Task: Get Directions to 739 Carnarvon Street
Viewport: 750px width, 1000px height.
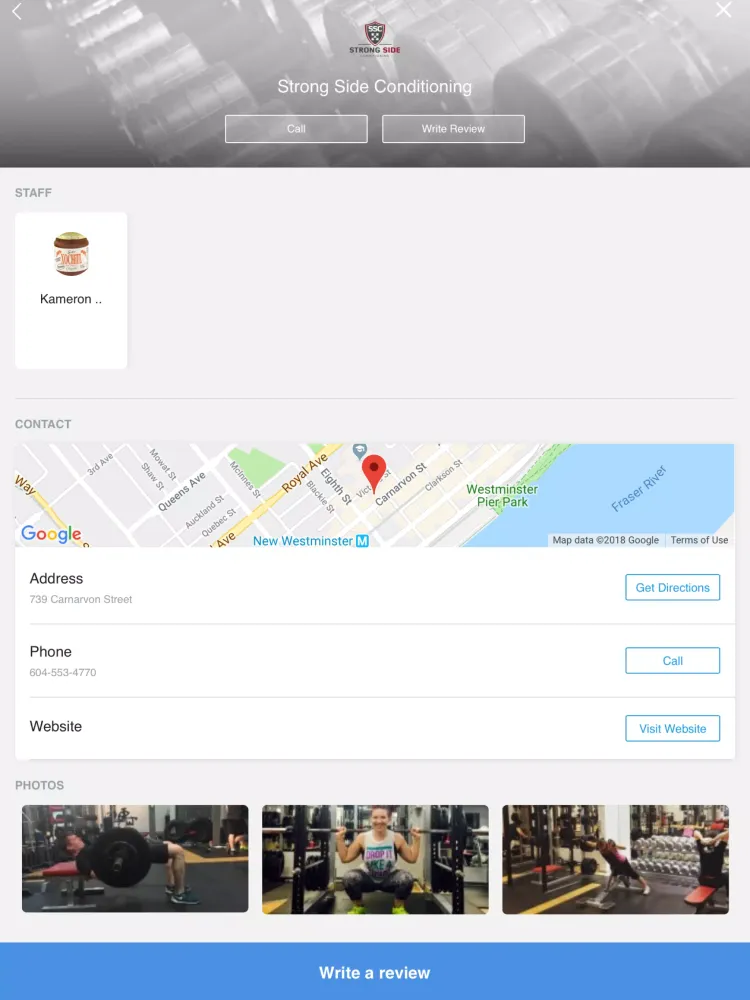Action: 672,588
